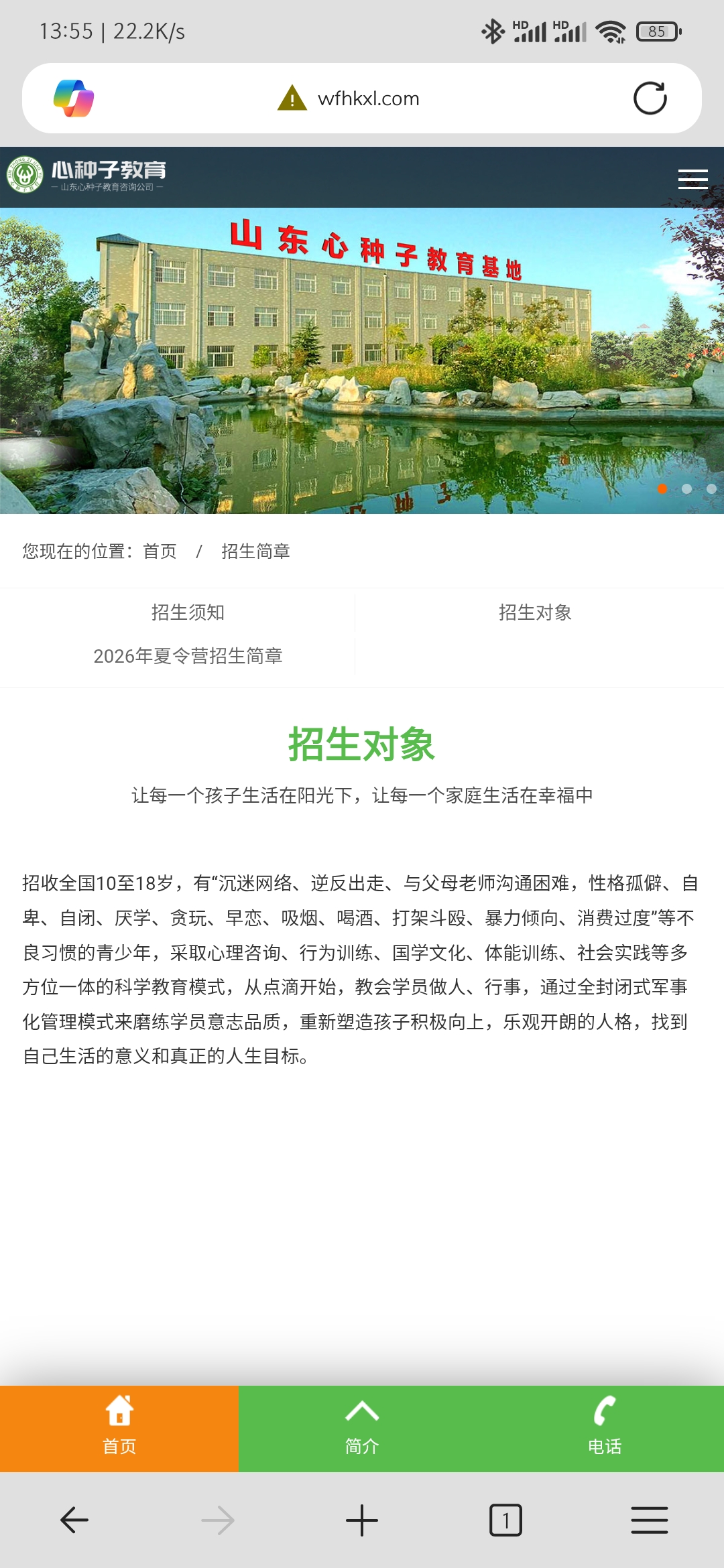Tap the orange 首页 bottom button
Image resolution: width=724 pixels, height=1568 pixels.
pyautogui.click(x=119, y=1429)
